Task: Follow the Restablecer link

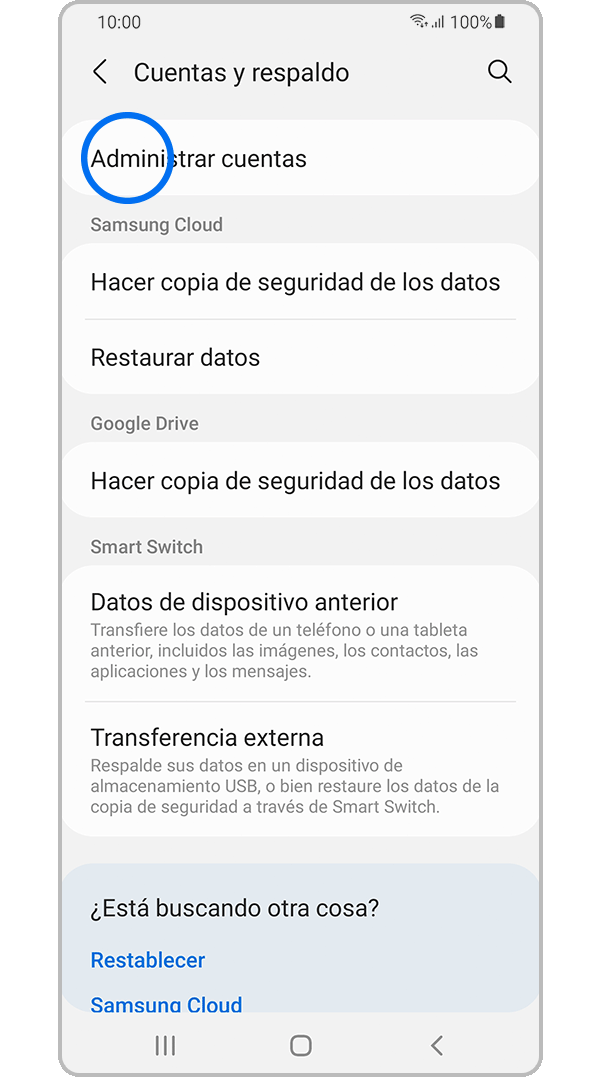Action: coord(148,960)
